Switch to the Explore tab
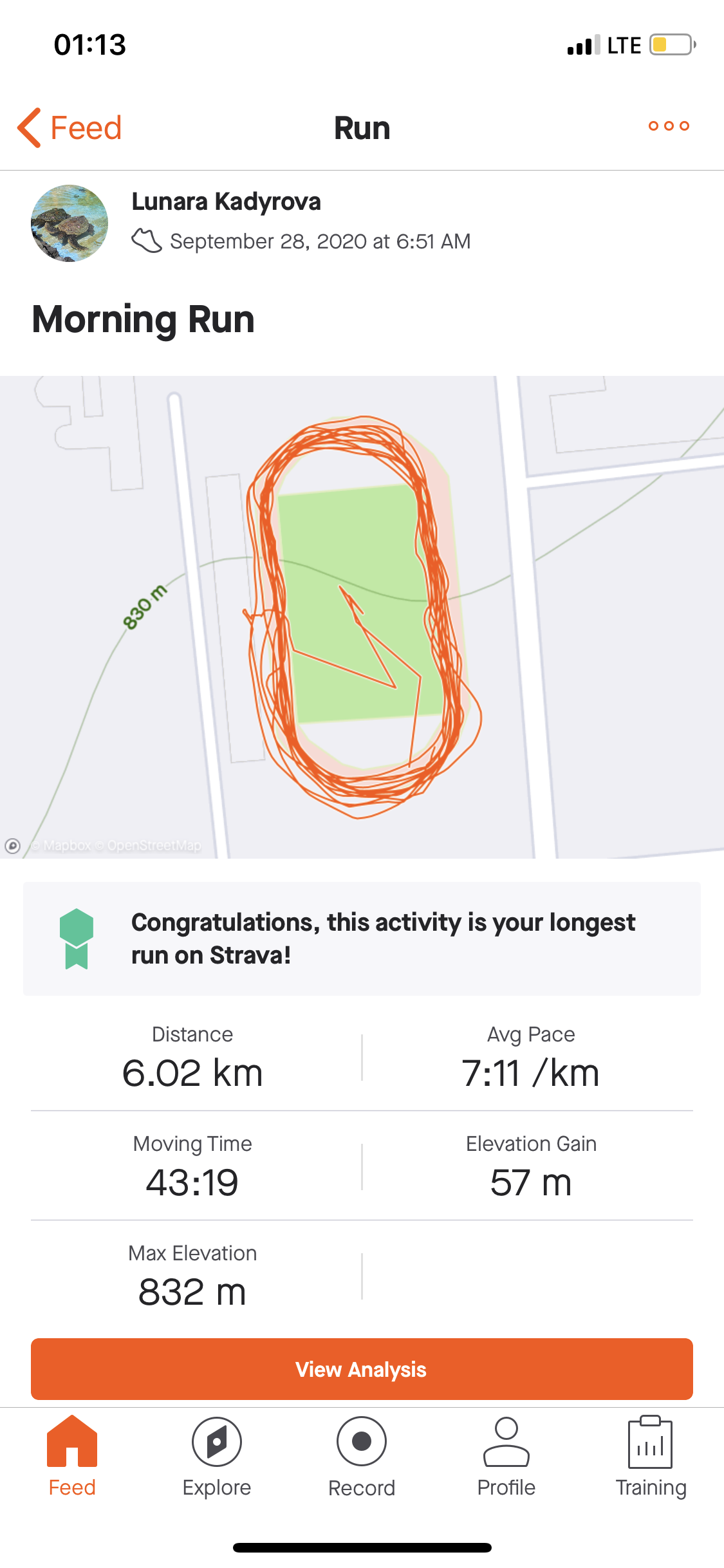 [217, 1457]
